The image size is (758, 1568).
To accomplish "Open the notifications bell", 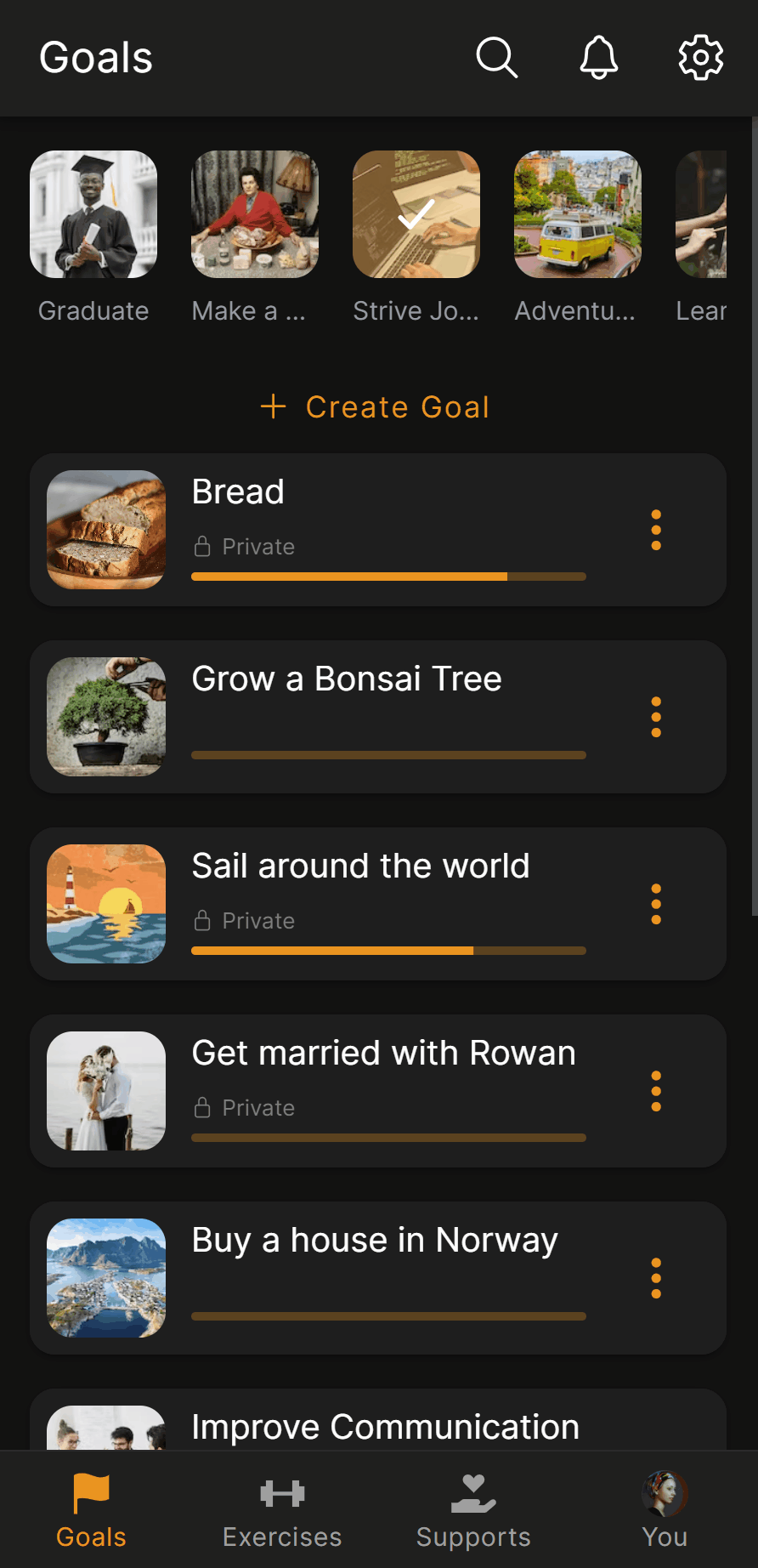I will pyautogui.click(x=599, y=58).
